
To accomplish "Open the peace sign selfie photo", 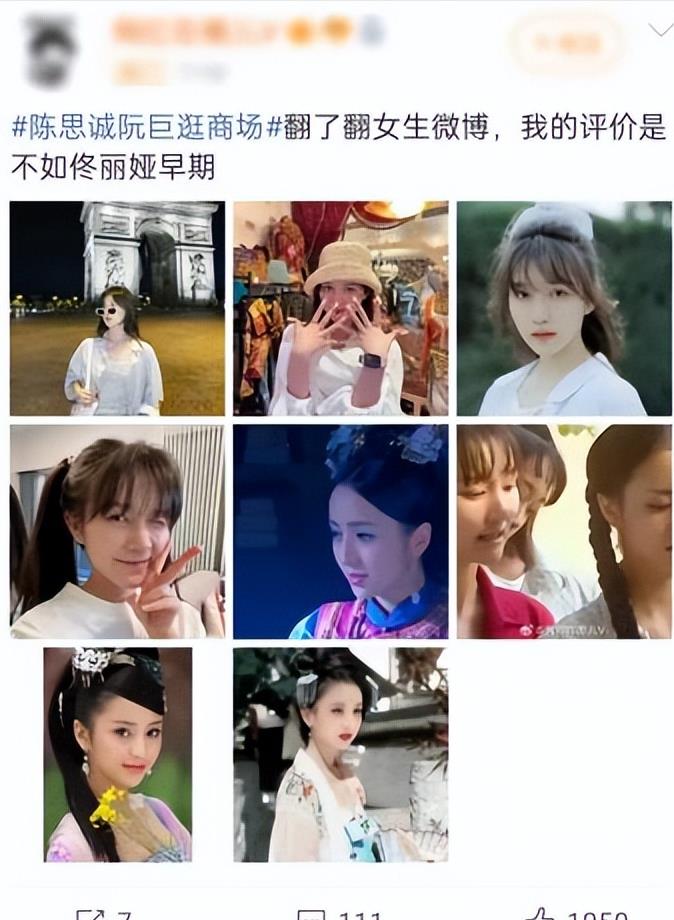I will click(117, 531).
